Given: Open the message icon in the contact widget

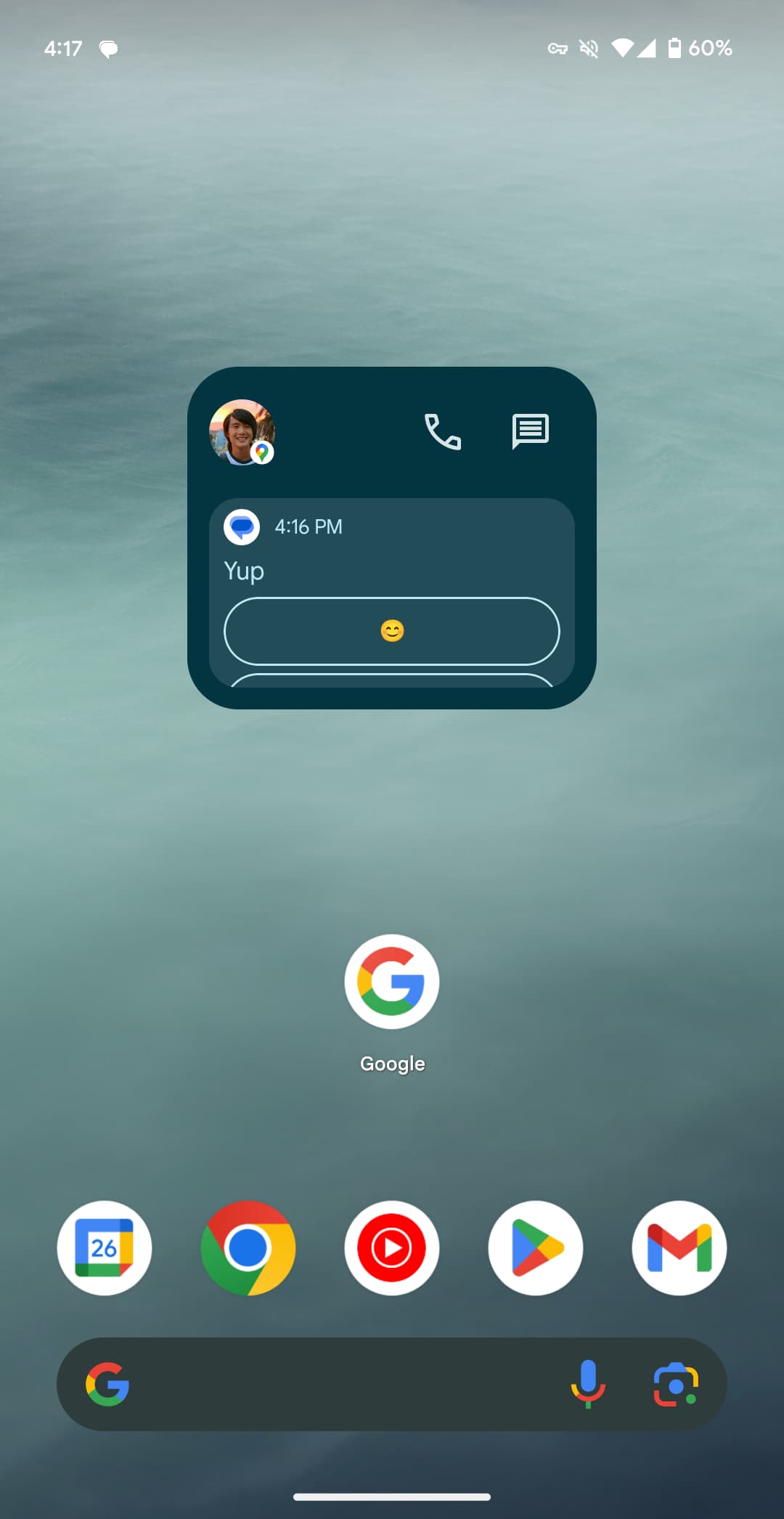Looking at the screenshot, I should pyautogui.click(x=530, y=431).
